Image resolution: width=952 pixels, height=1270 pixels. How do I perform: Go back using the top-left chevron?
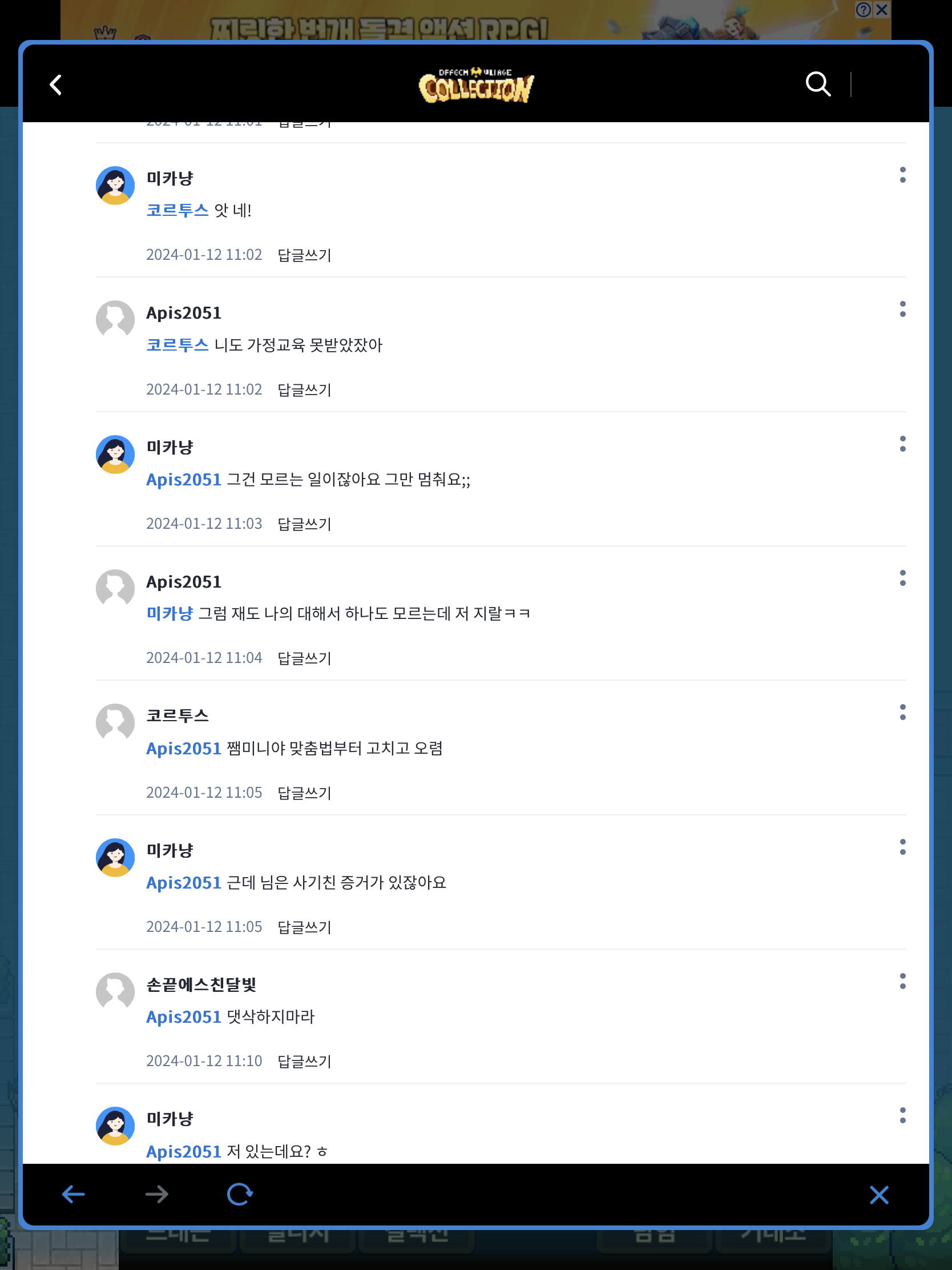click(56, 85)
